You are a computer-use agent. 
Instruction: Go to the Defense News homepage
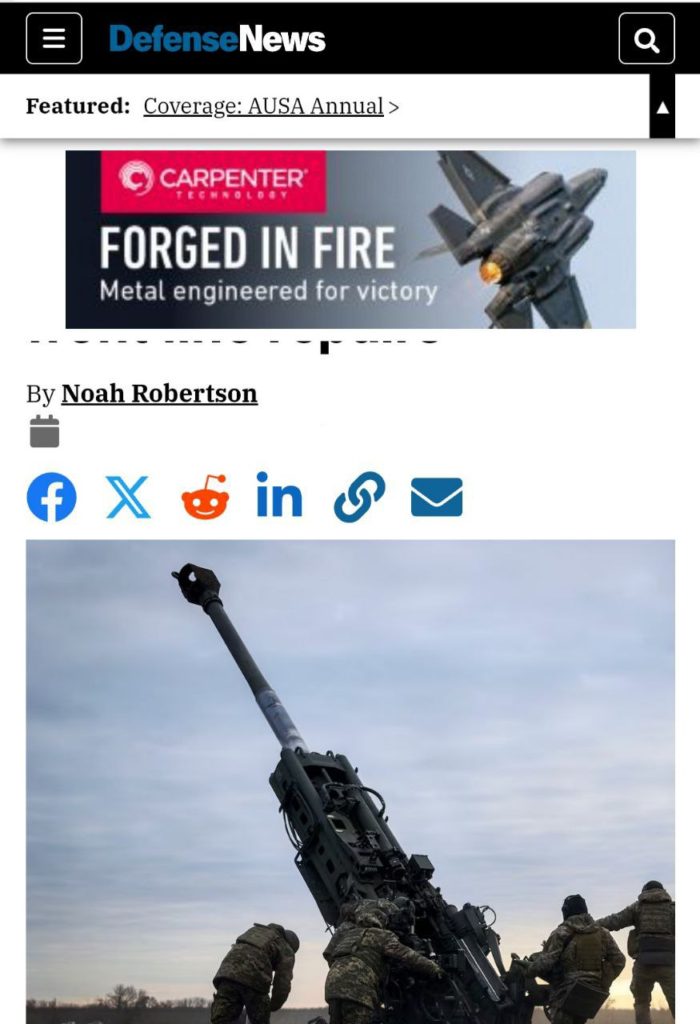click(x=217, y=39)
